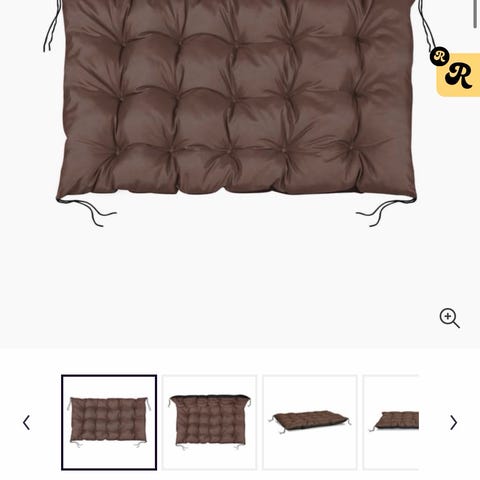Show next thumbnails with the right arrow
This screenshot has width=480, height=480.
pyautogui.click(x=453, y=422)
